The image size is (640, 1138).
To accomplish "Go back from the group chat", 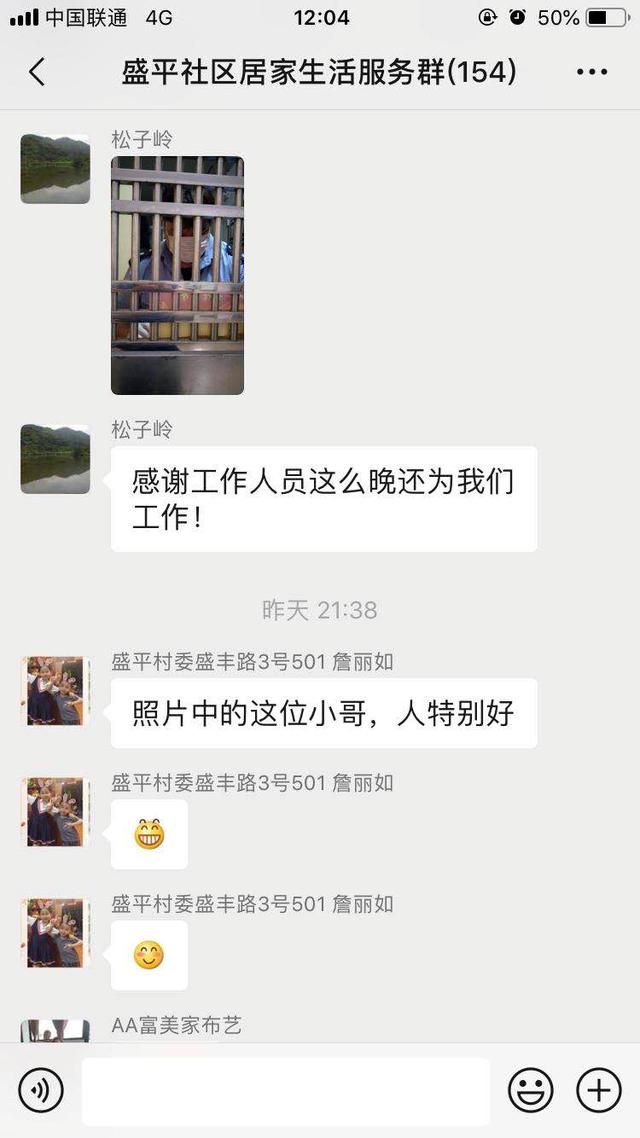I will click(36, 72).
